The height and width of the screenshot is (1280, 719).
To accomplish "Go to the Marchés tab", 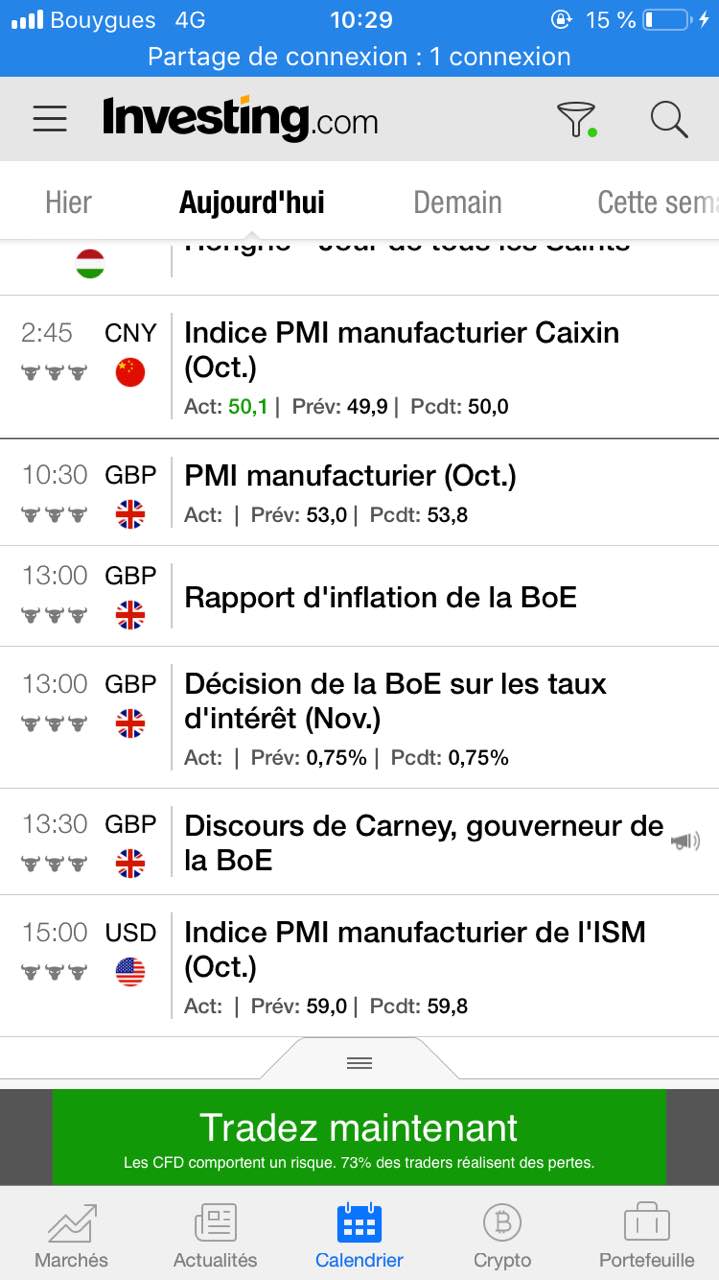I will tap(71, 1236).
